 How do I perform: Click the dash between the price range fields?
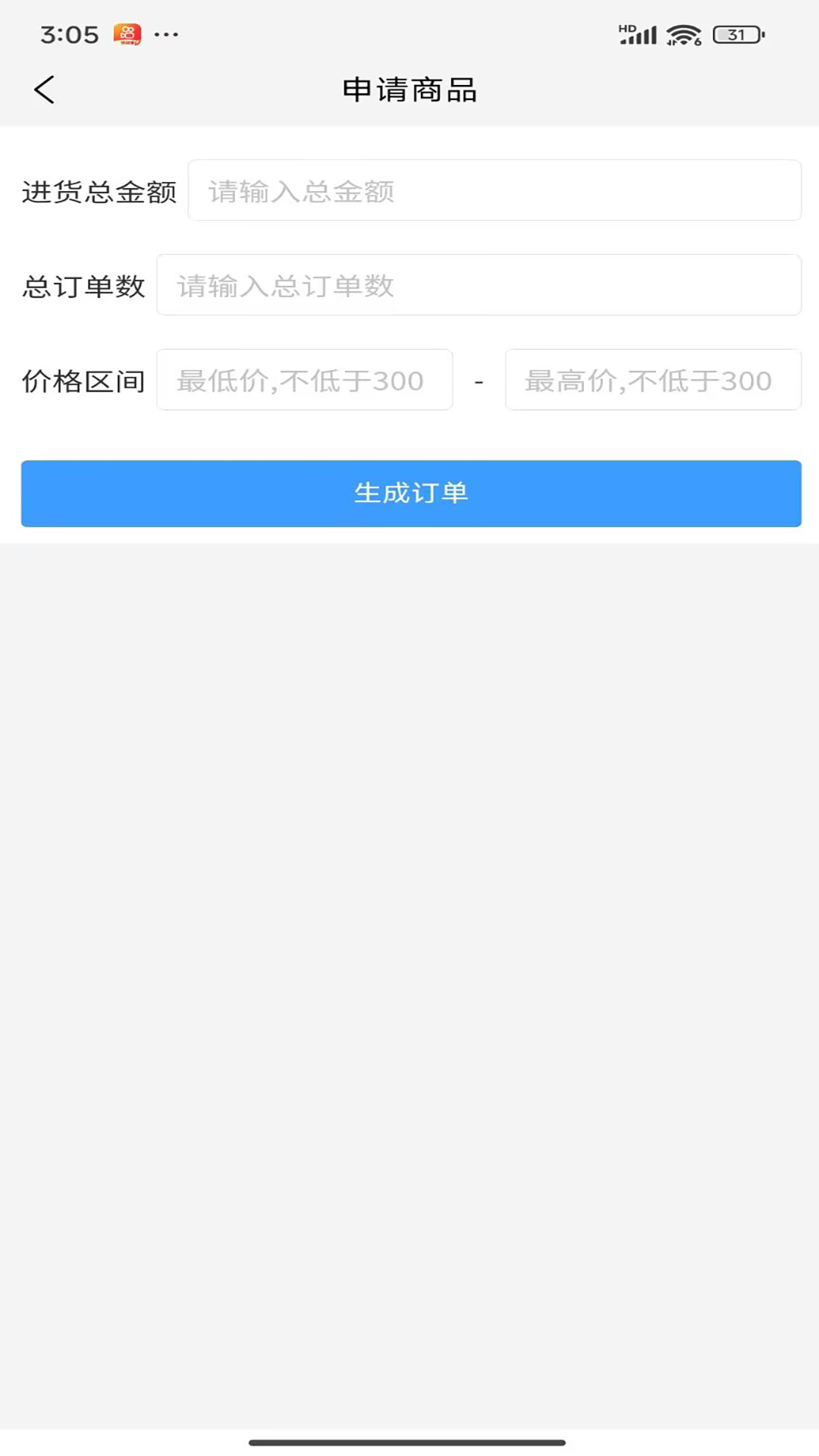pos(480,380)
